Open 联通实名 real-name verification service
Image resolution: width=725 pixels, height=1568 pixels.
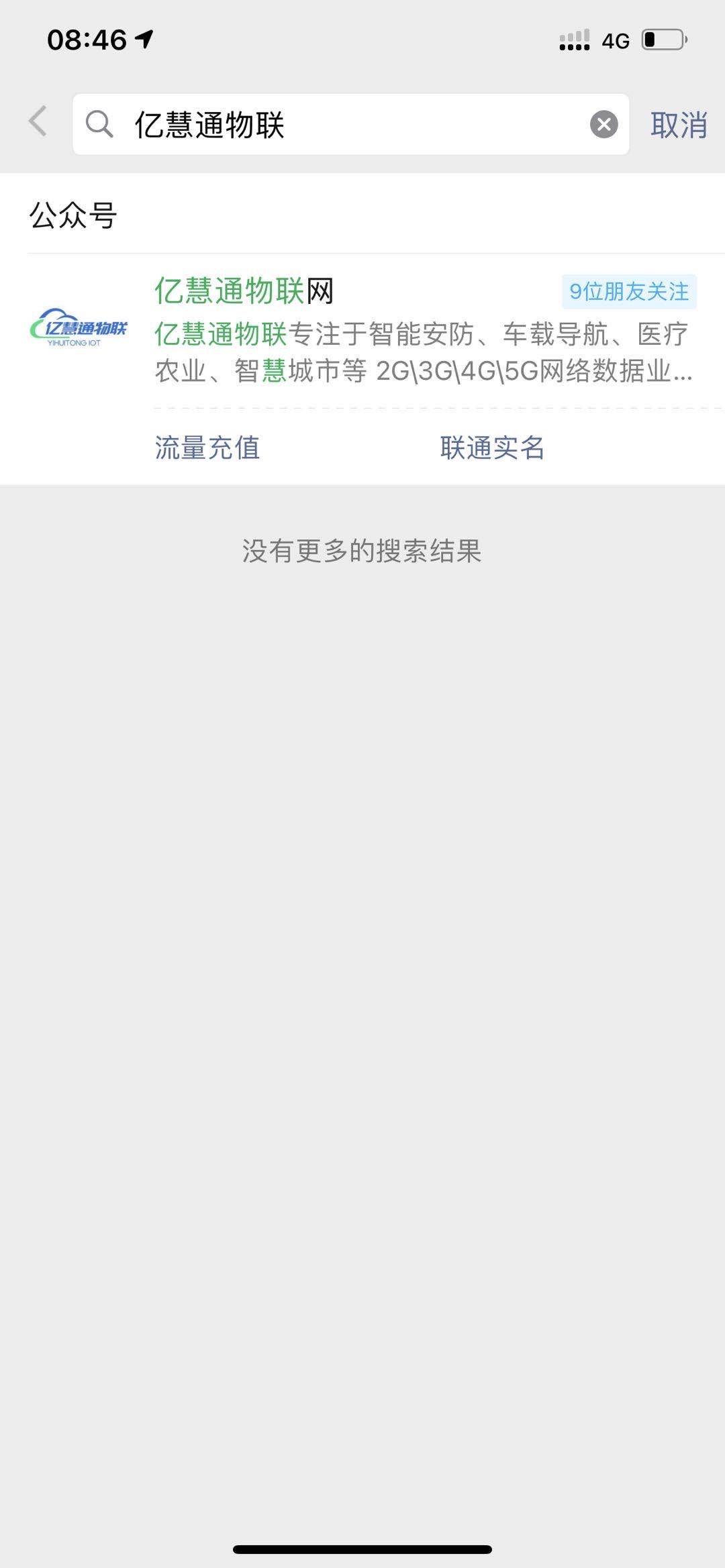pos(493,448)
